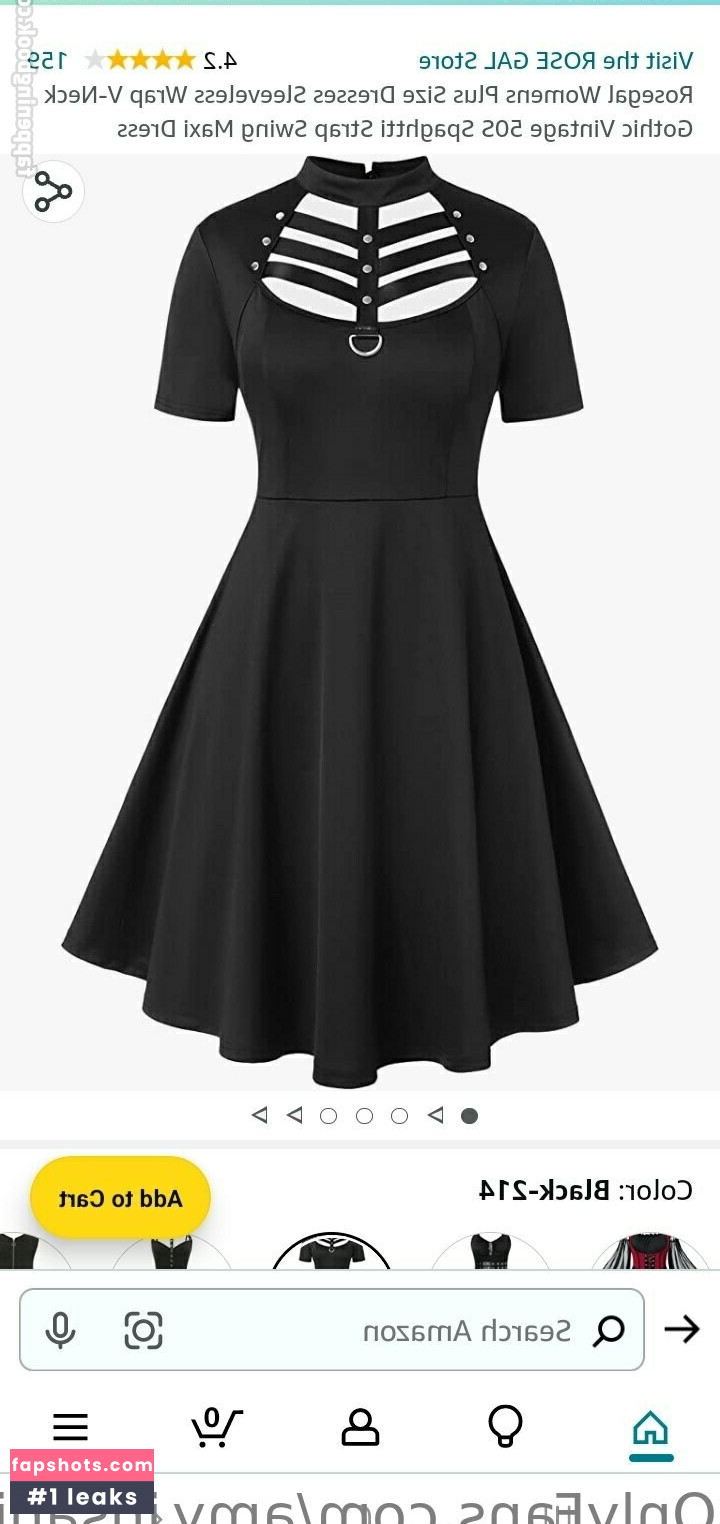Start a voice search with the microphone
The height and width of the screenshot is (1524, 720).
60,1330
